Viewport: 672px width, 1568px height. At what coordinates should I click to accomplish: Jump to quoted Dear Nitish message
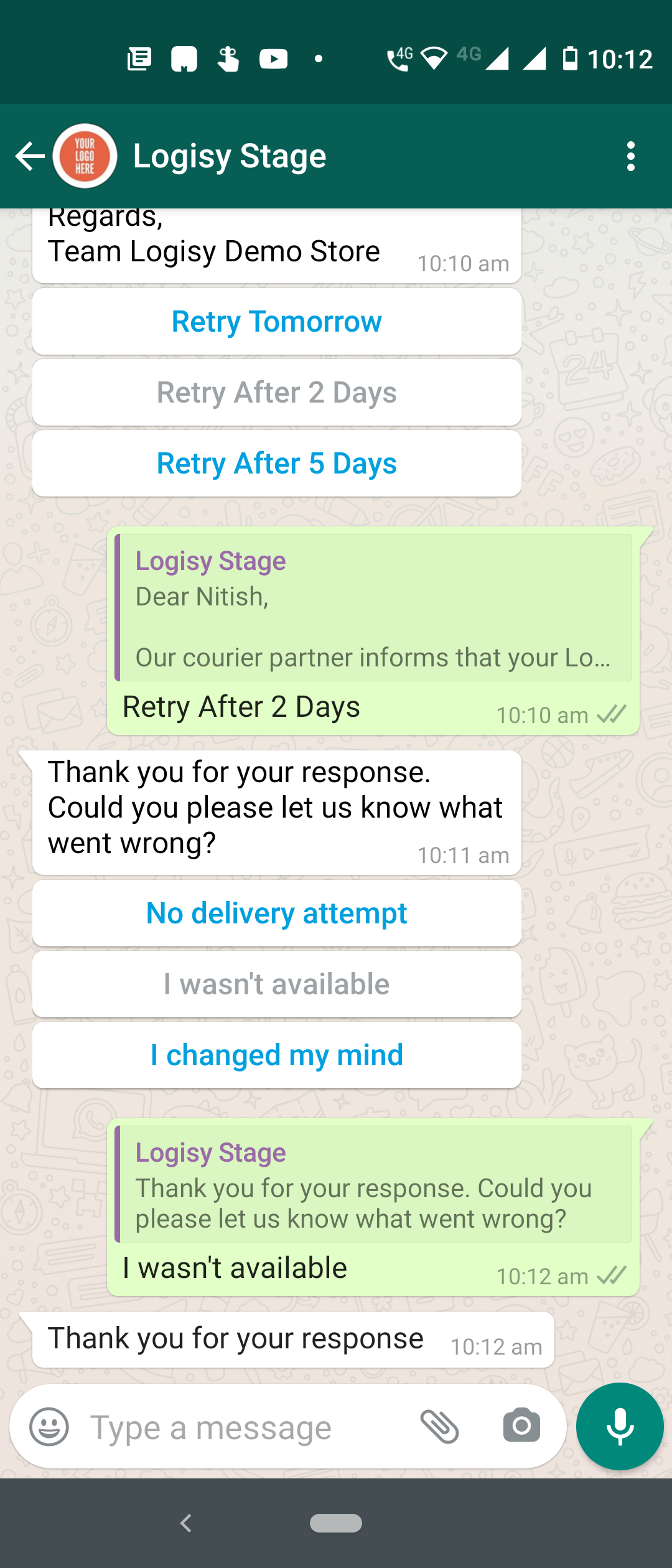tap(373, 608)
